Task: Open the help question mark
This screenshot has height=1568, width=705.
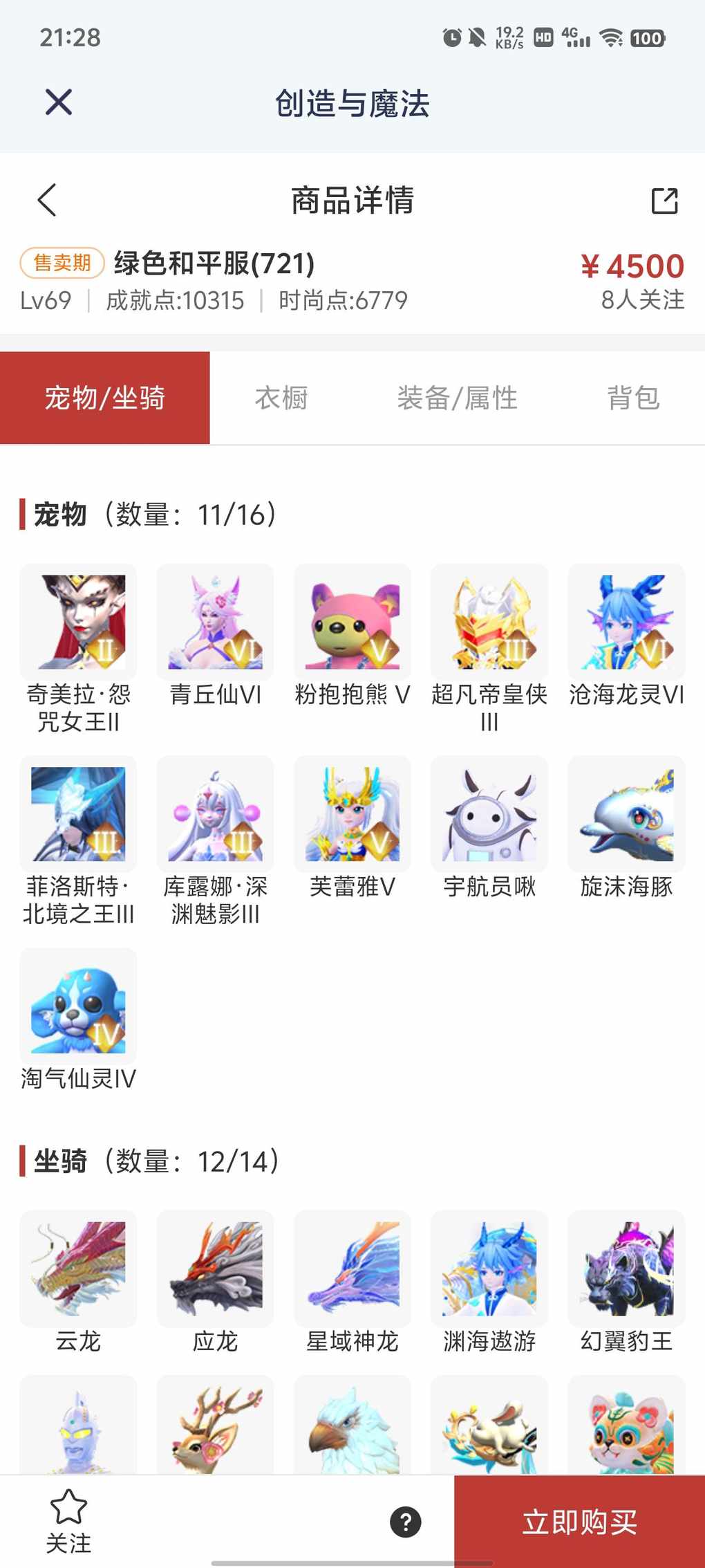Action: pos(406,1522)
